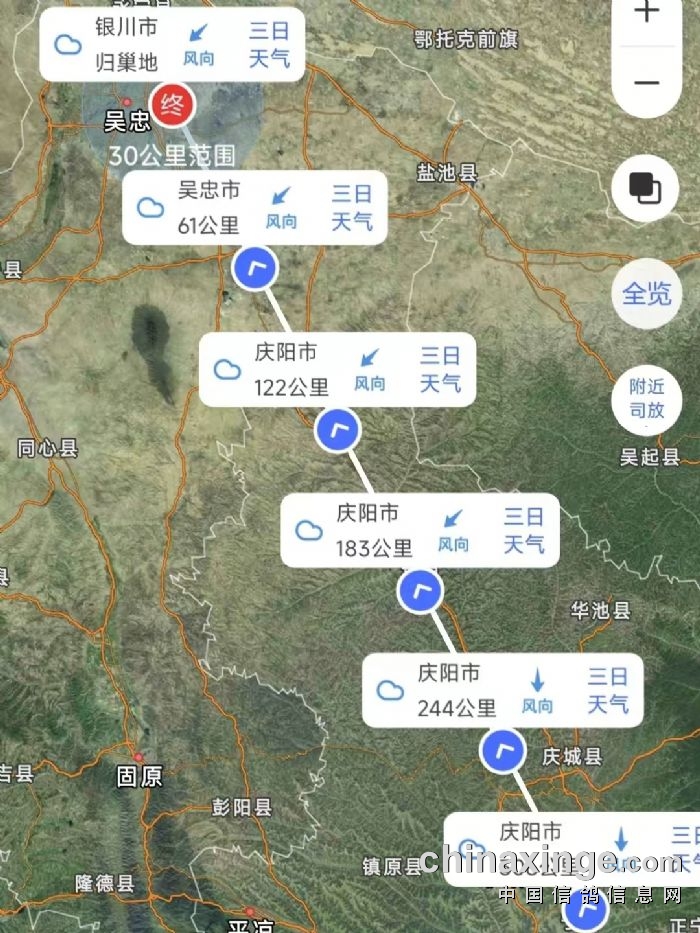Check 风向 at 庆阳市 244公里

pyautogui.click(x=537, y=692)
